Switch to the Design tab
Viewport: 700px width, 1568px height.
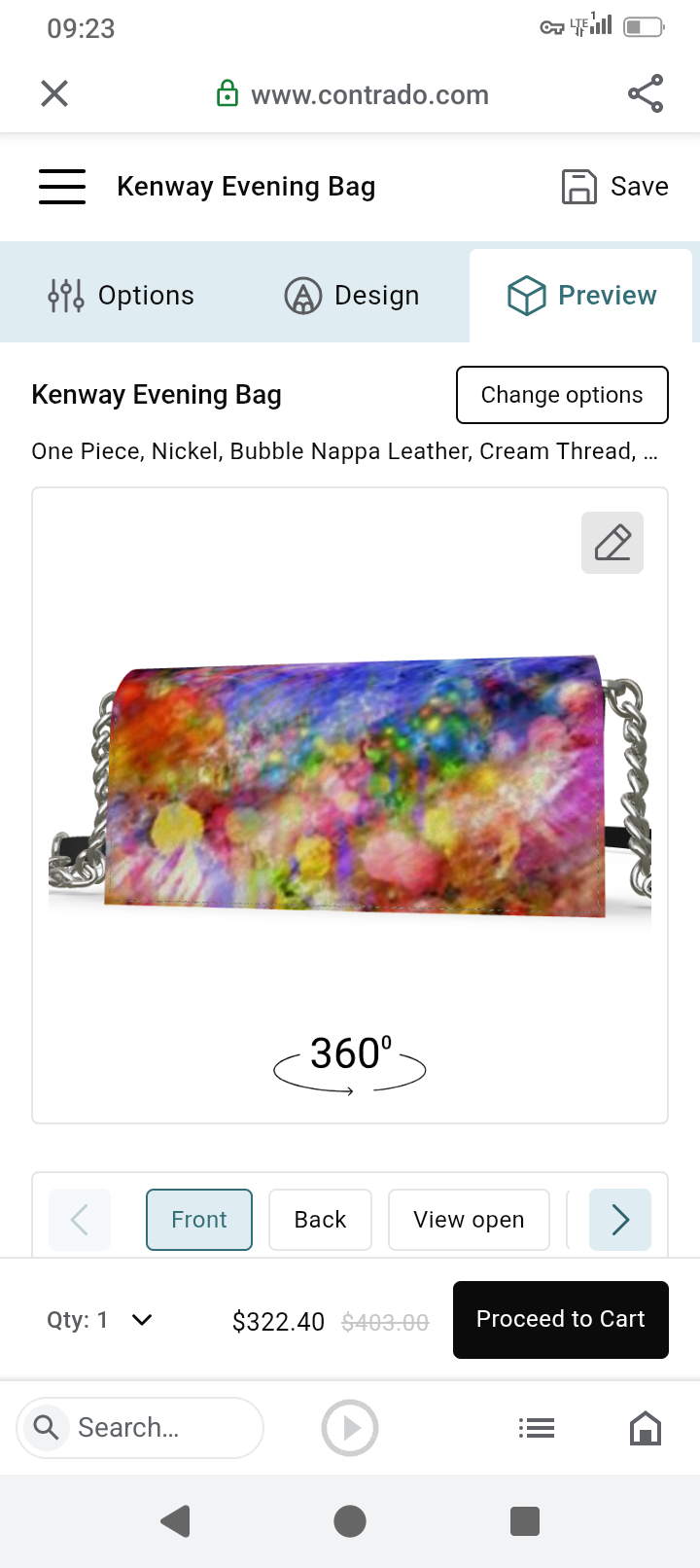click(x=352, y=295)
